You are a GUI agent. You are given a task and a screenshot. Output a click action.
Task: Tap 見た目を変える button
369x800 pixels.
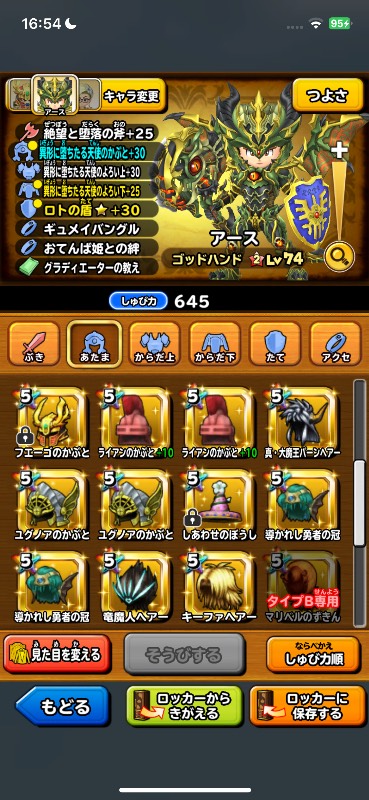click(57, 654)
